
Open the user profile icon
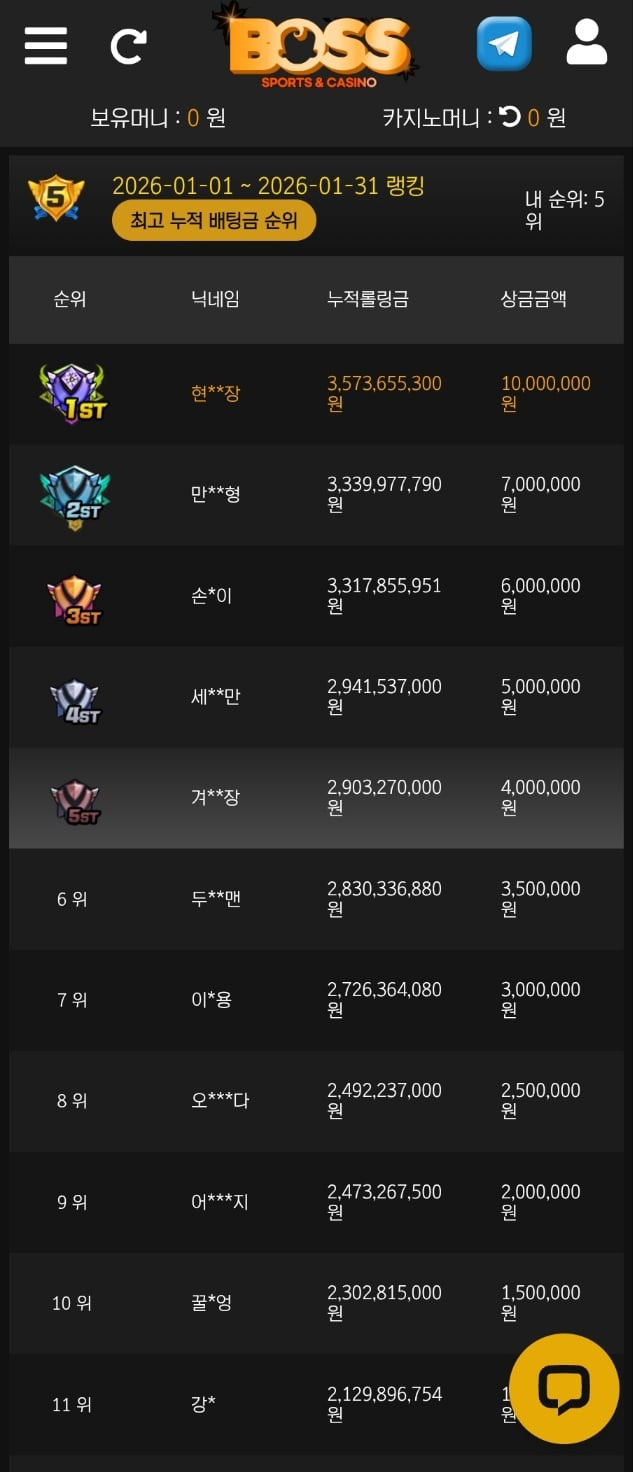point(587,44)
